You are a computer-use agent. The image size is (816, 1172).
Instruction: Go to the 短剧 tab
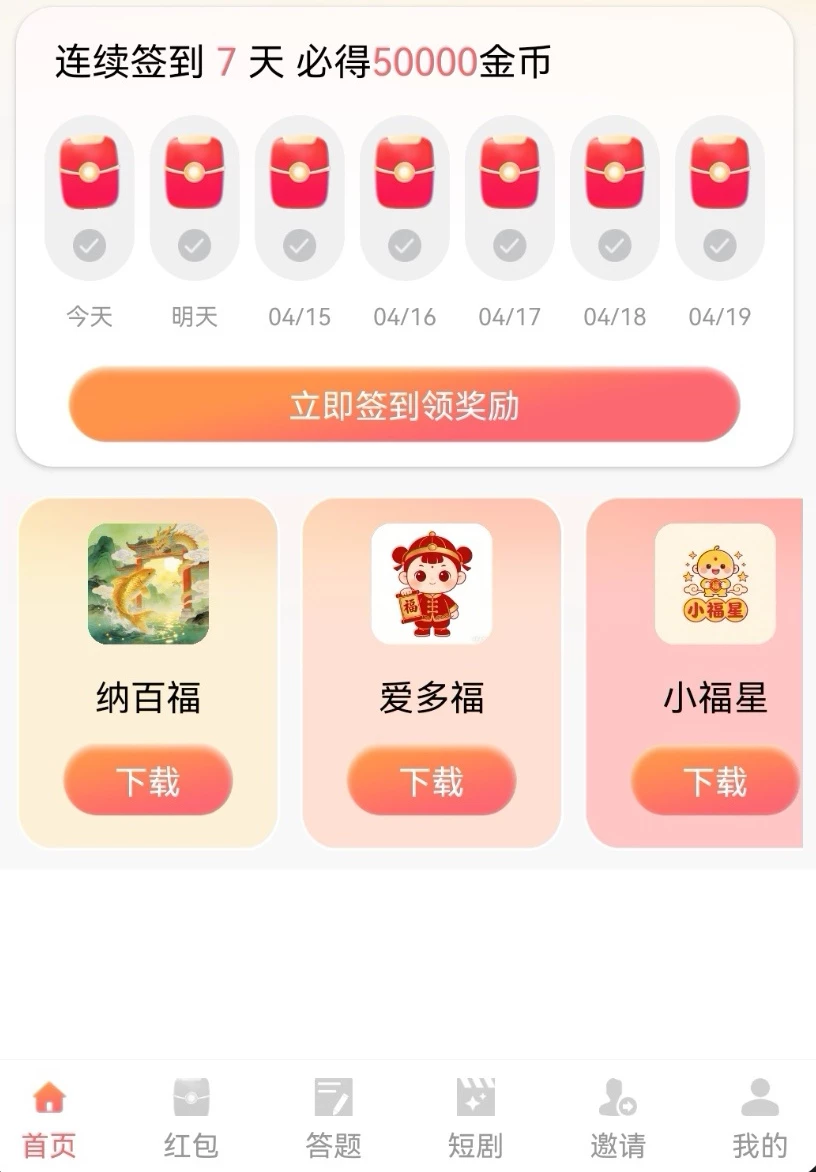pyautogui.click(x=475, y=1118)
